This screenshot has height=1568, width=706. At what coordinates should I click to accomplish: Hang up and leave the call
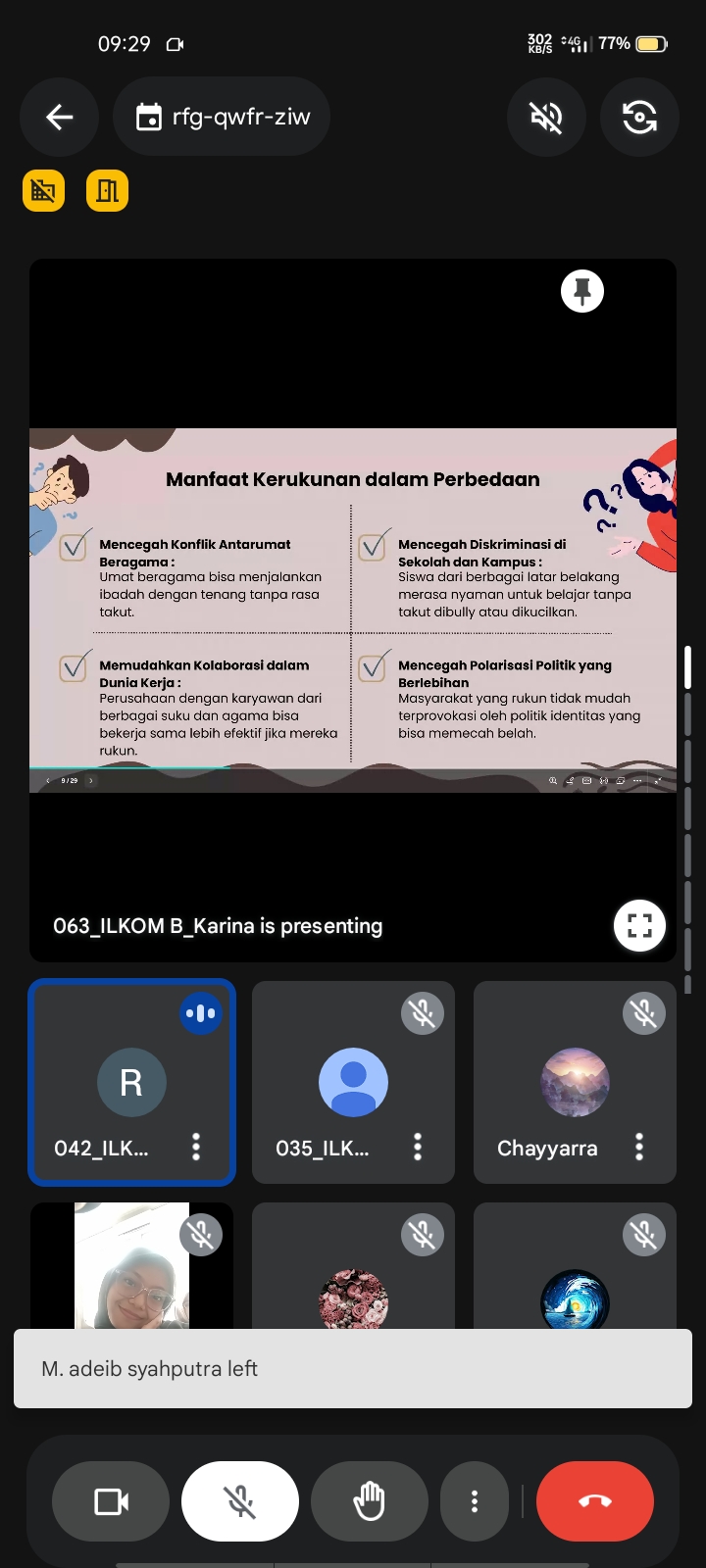click(595, 1501)
